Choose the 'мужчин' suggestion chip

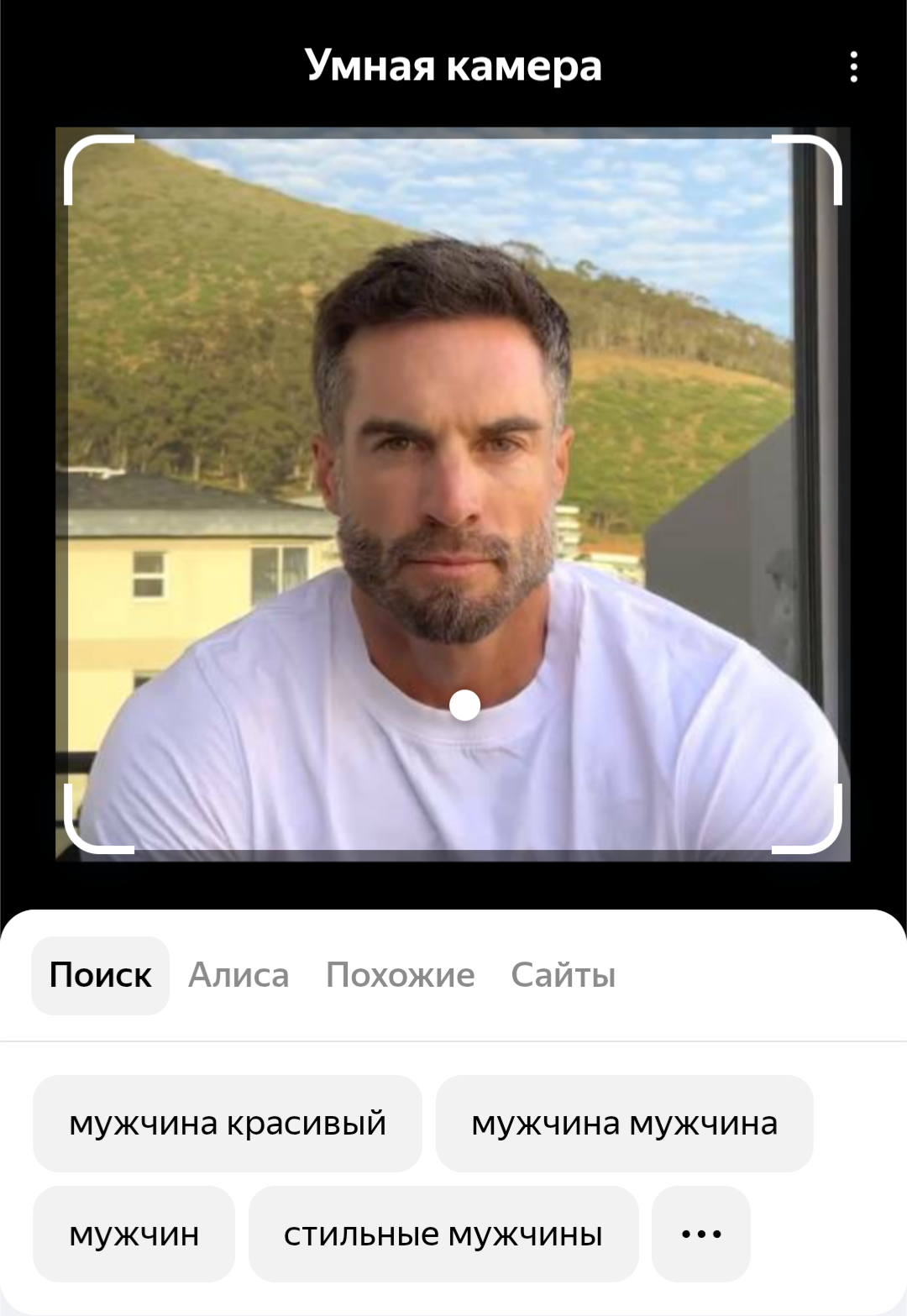134,1234
